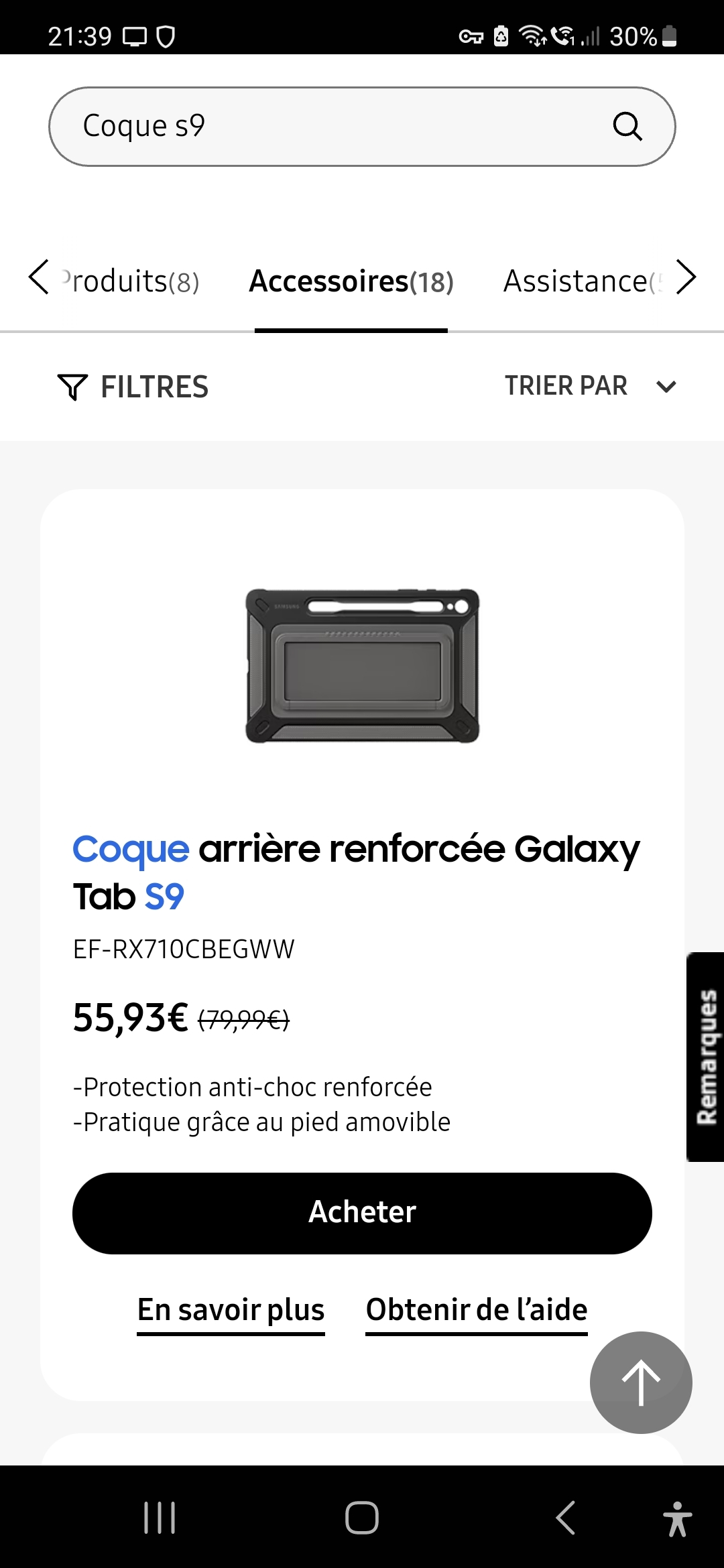Switch to the Produits tab
This screenshot has width=724, height=1568.
click(131, 281)
